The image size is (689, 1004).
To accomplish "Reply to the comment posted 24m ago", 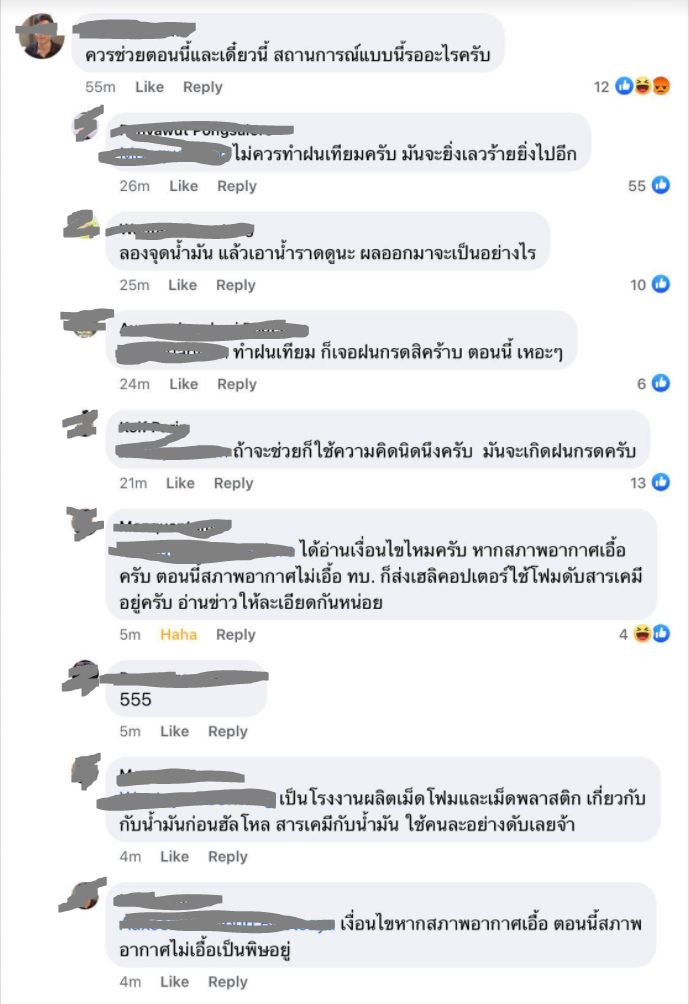I will point(237,384).
